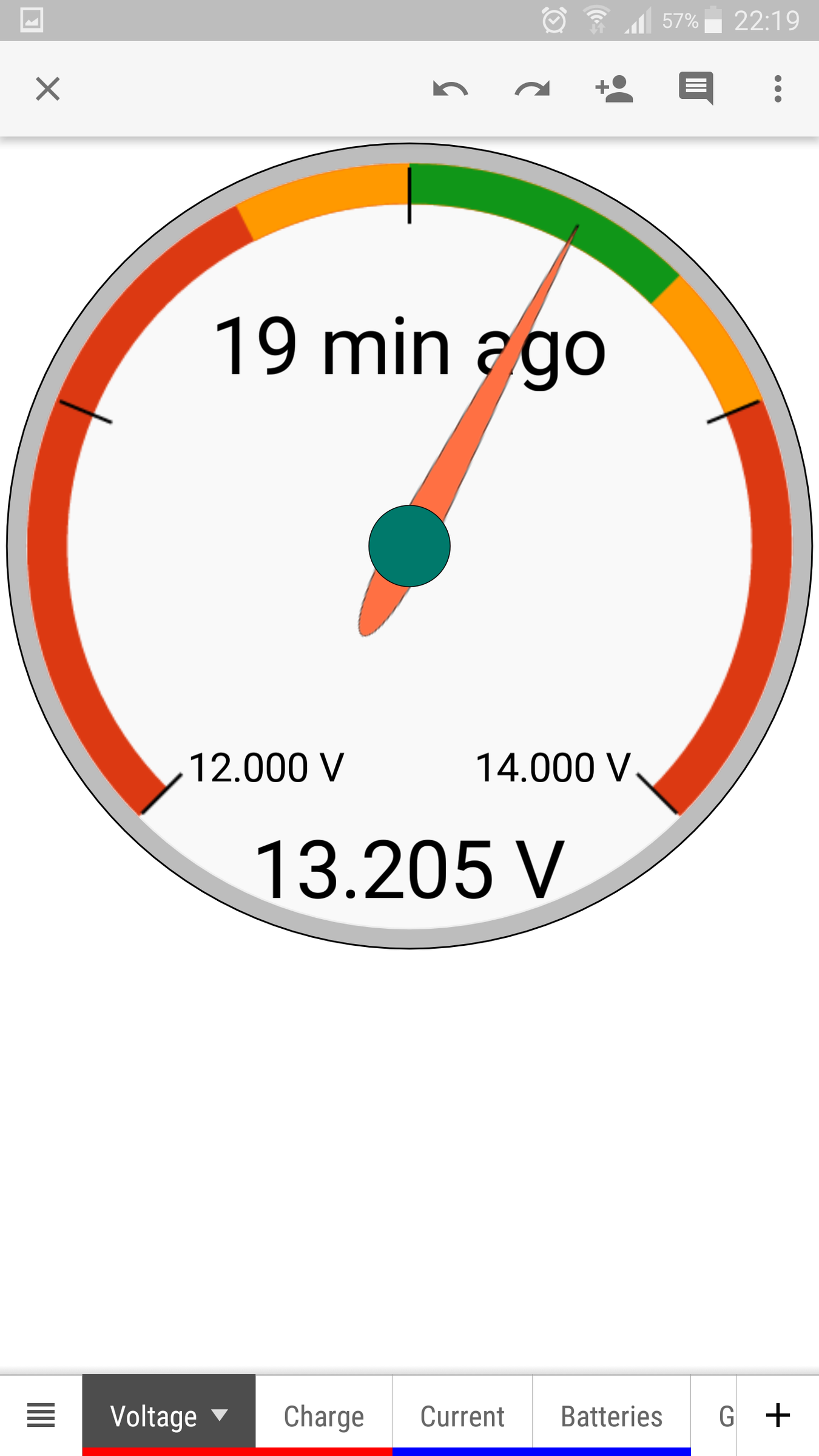Switch to the Current sheet
Image resolution: width=819 pixels, height=1456 pixels.
pos(462,1416)
